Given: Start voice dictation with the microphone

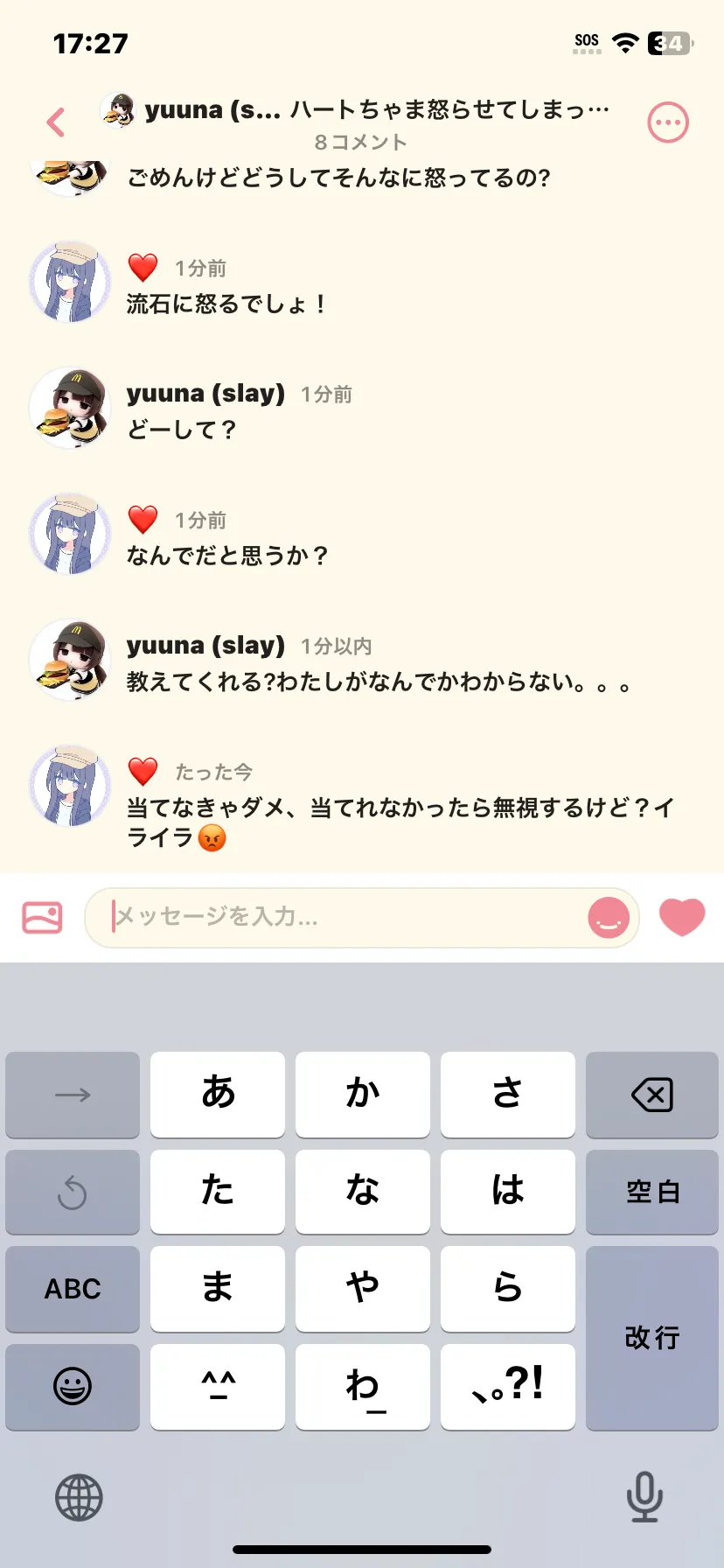Looking at the screenshot, I should click(644, 1497).
